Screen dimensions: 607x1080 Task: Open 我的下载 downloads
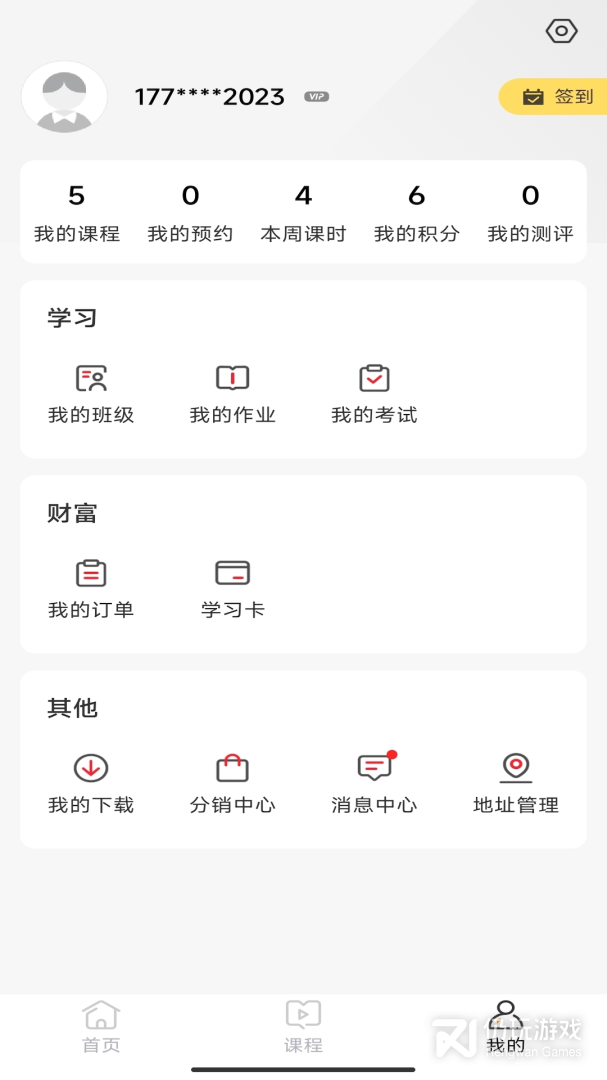point(91,783)
